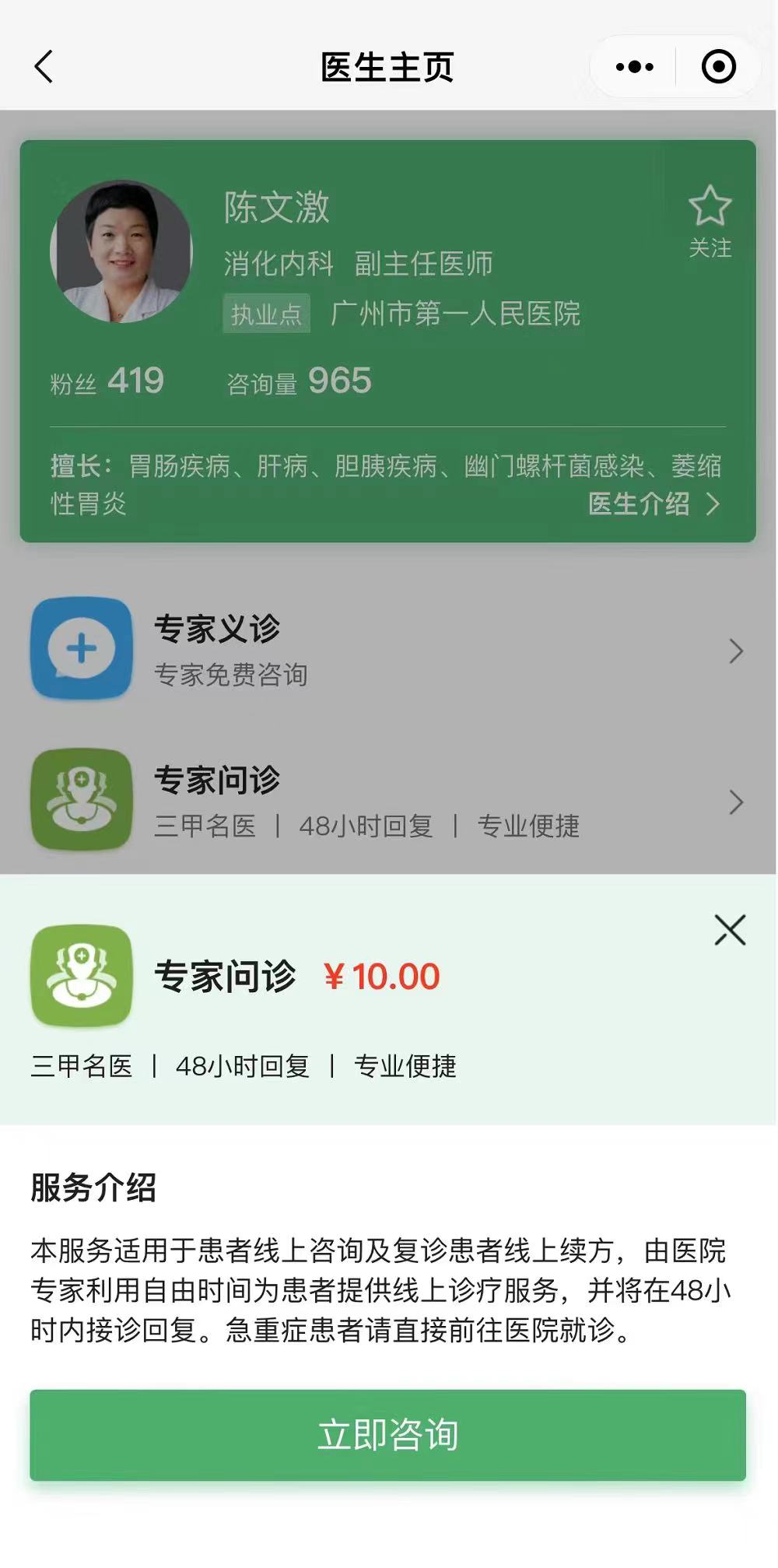Select the 专家问诊 row with a chevron
The height and width of the screenshot is (1568, 778).
pos(387,802)
